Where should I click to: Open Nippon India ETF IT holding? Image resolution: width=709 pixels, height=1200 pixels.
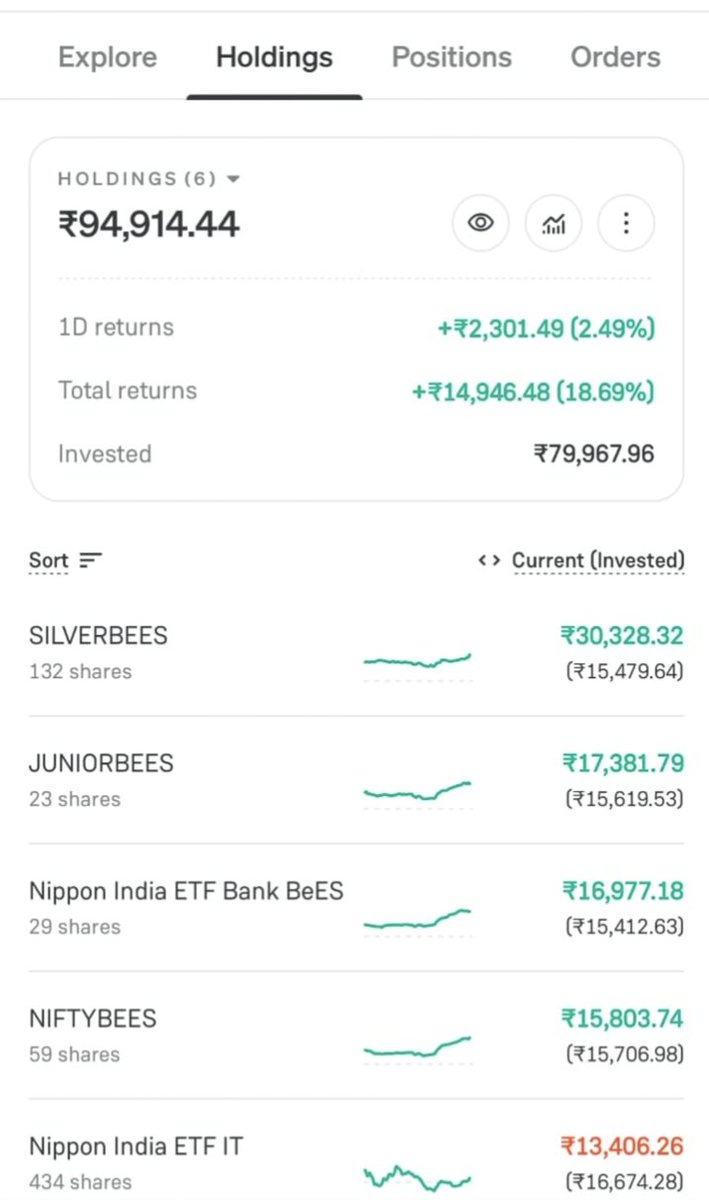356,1151
